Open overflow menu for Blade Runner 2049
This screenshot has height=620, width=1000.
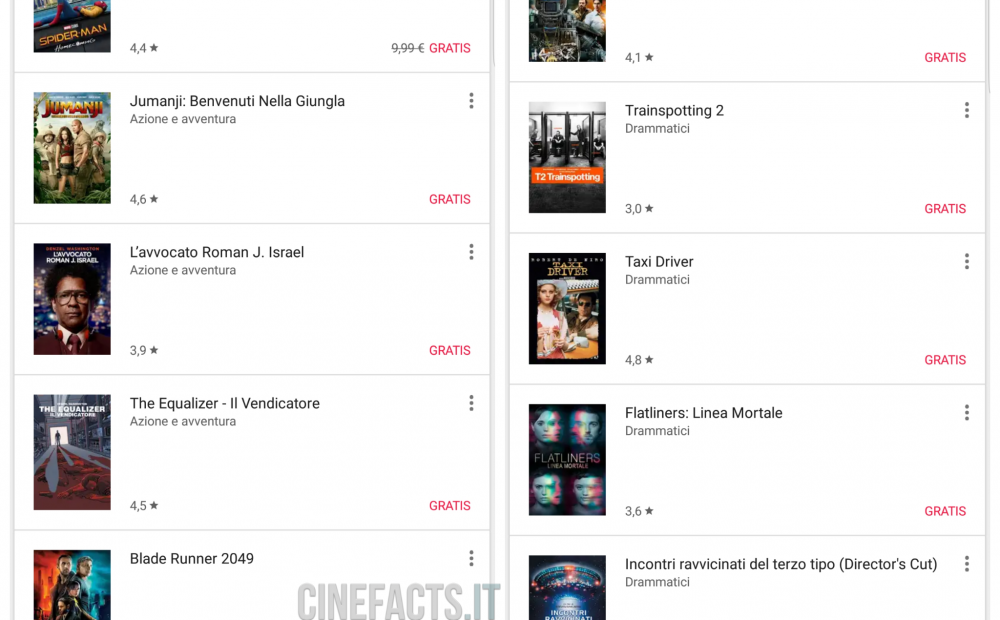click(471, 558)
